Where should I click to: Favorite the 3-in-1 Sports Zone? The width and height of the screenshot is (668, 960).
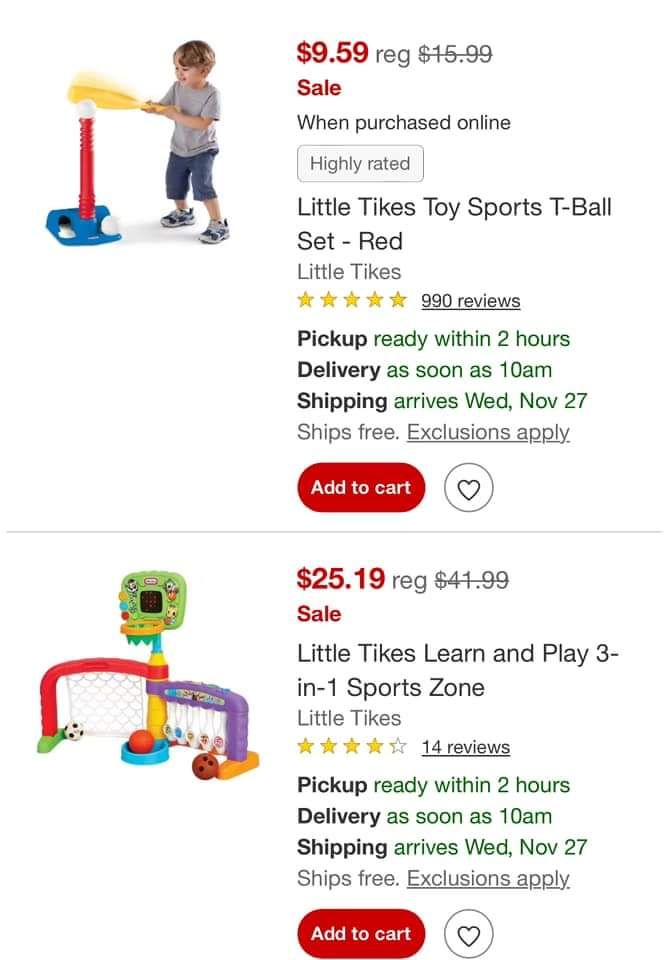coord(468,935)
